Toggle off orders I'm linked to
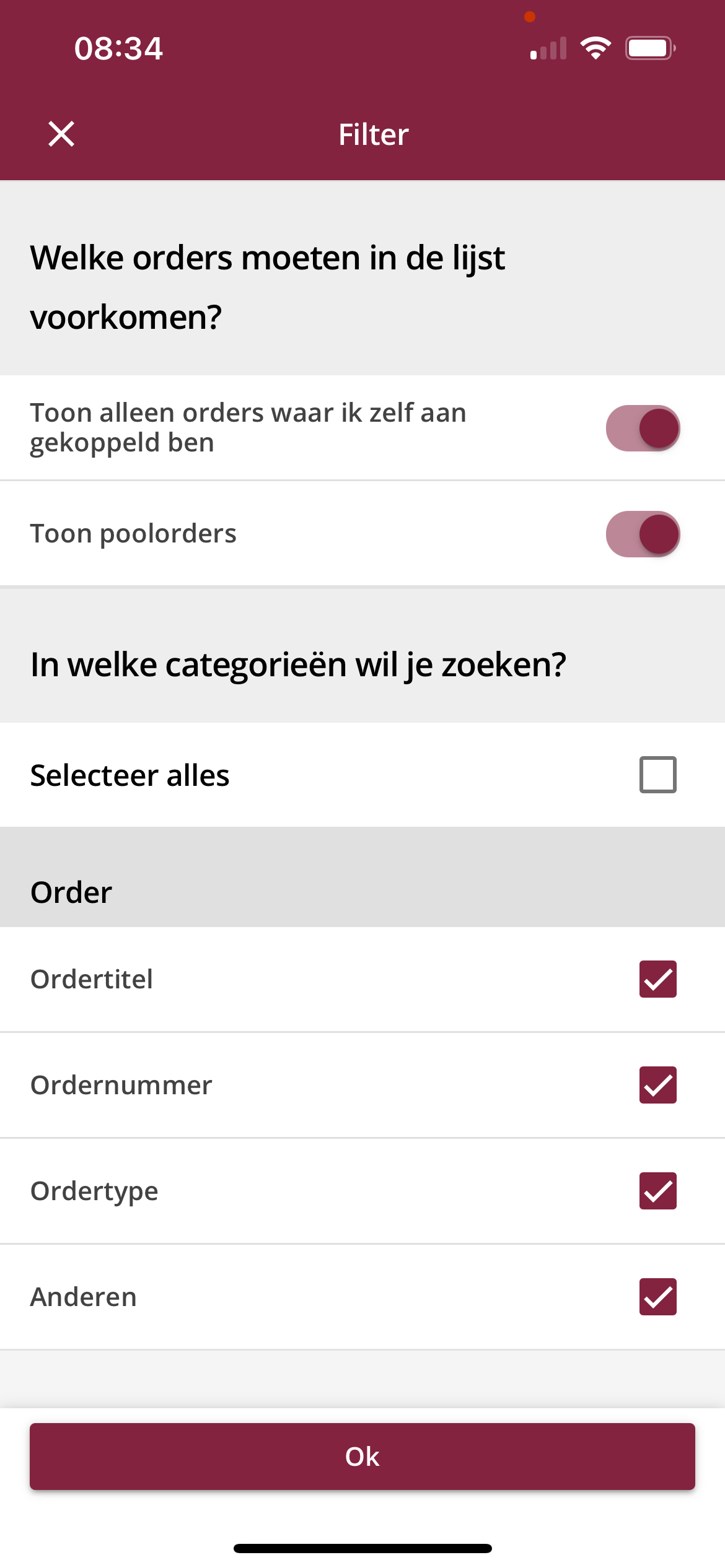Screen dimensions: 725x1568 [643, 428]
